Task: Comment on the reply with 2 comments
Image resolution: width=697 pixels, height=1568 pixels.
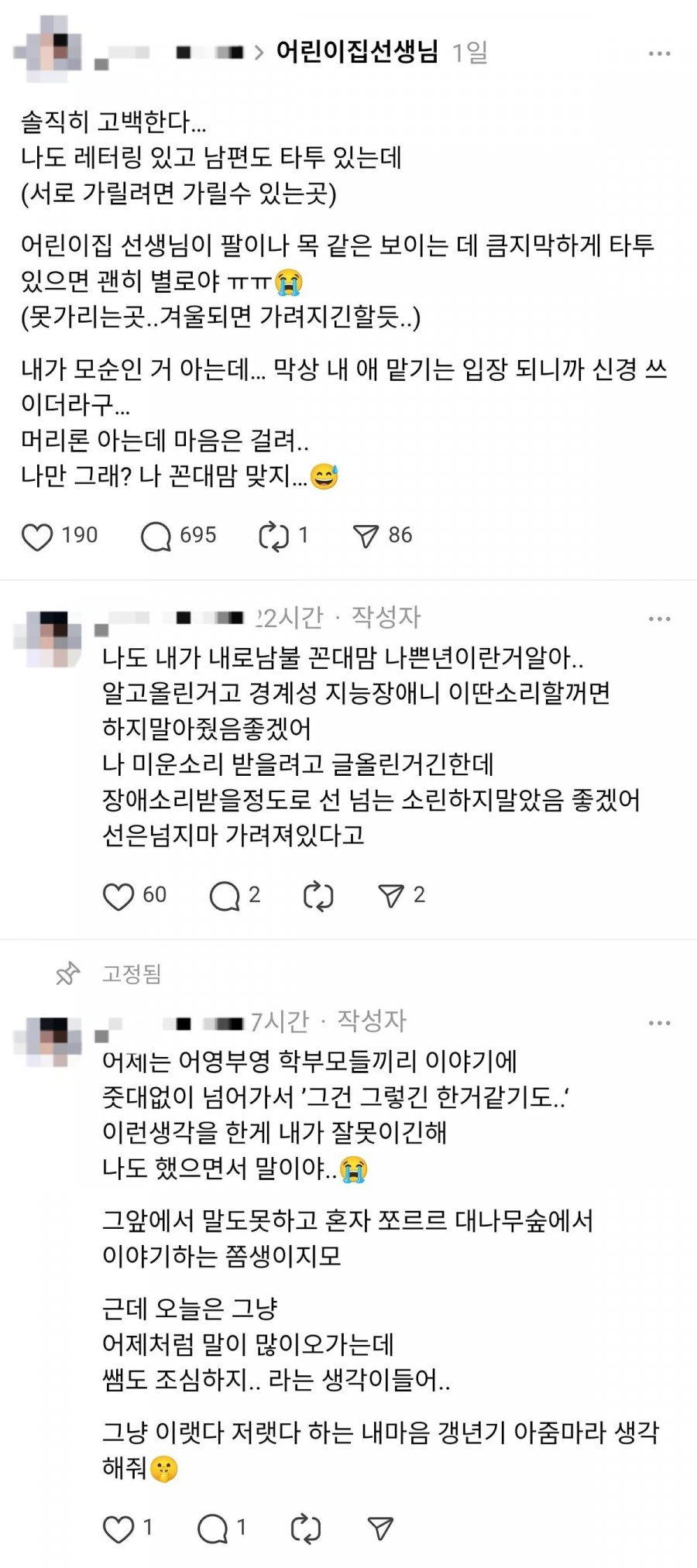Action: 225,896
